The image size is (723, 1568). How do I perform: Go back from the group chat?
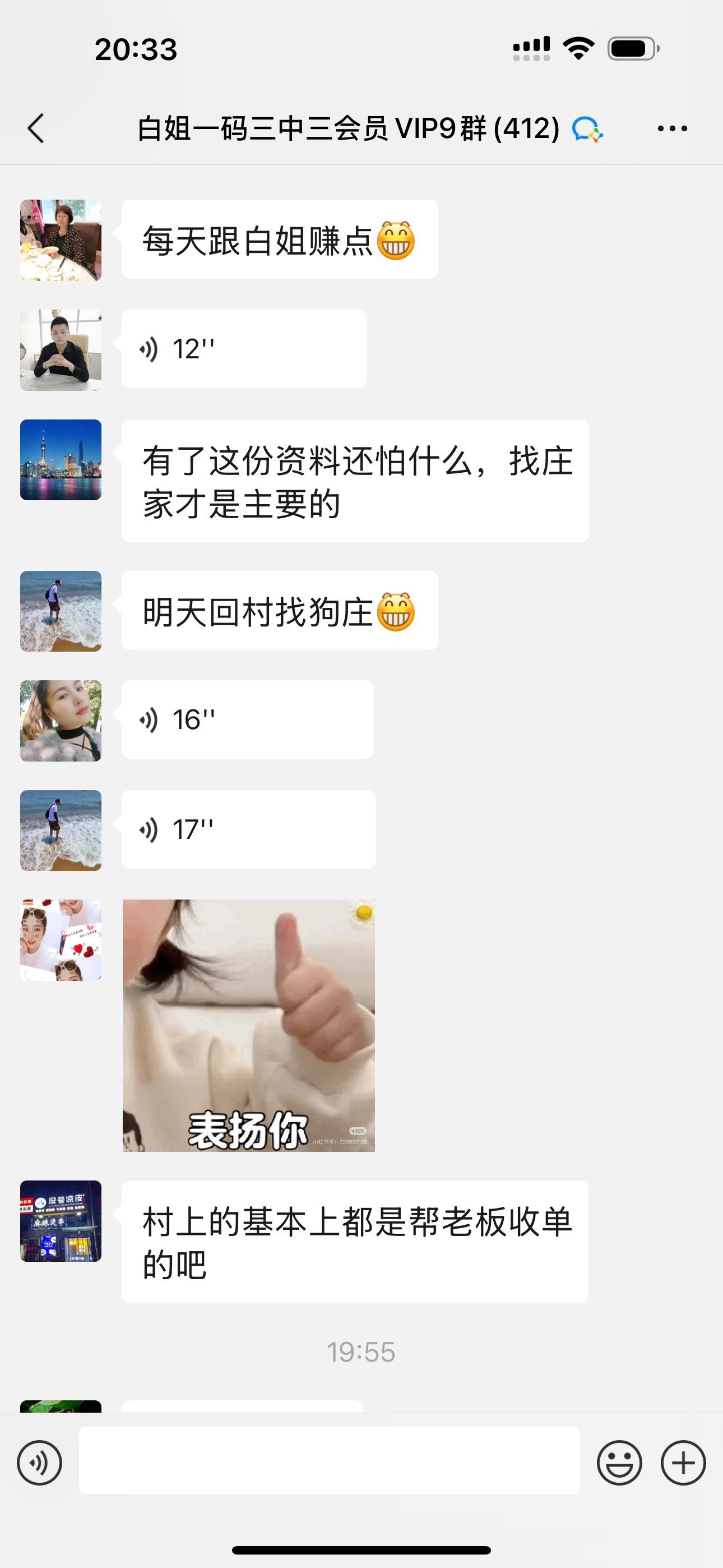[x=36, y=128]
